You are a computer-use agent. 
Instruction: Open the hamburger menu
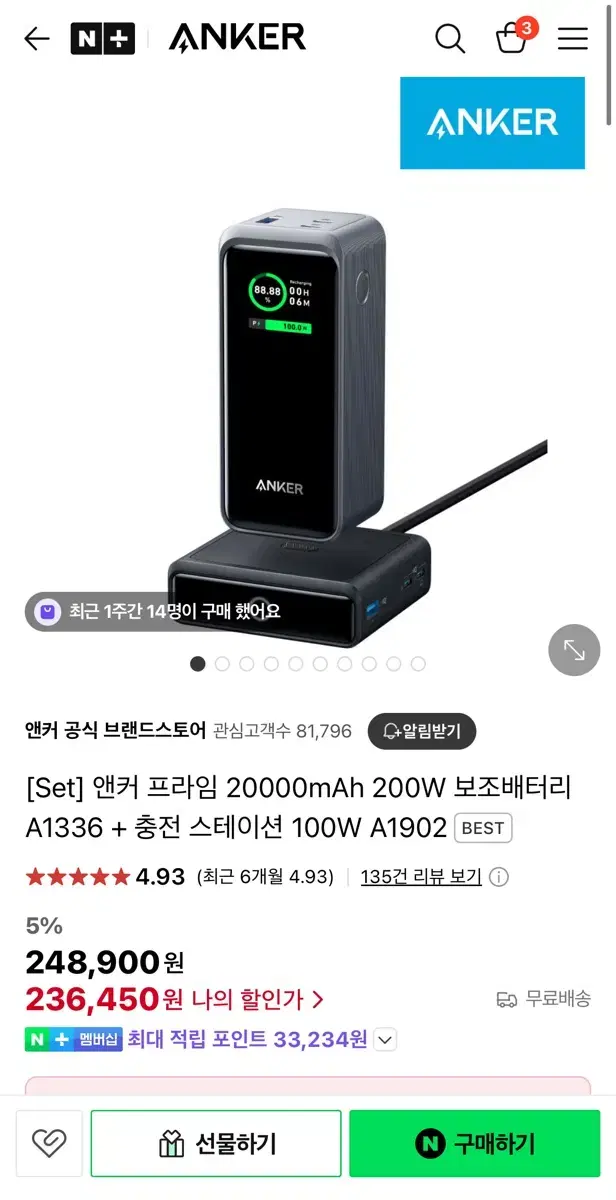[573, 39]
